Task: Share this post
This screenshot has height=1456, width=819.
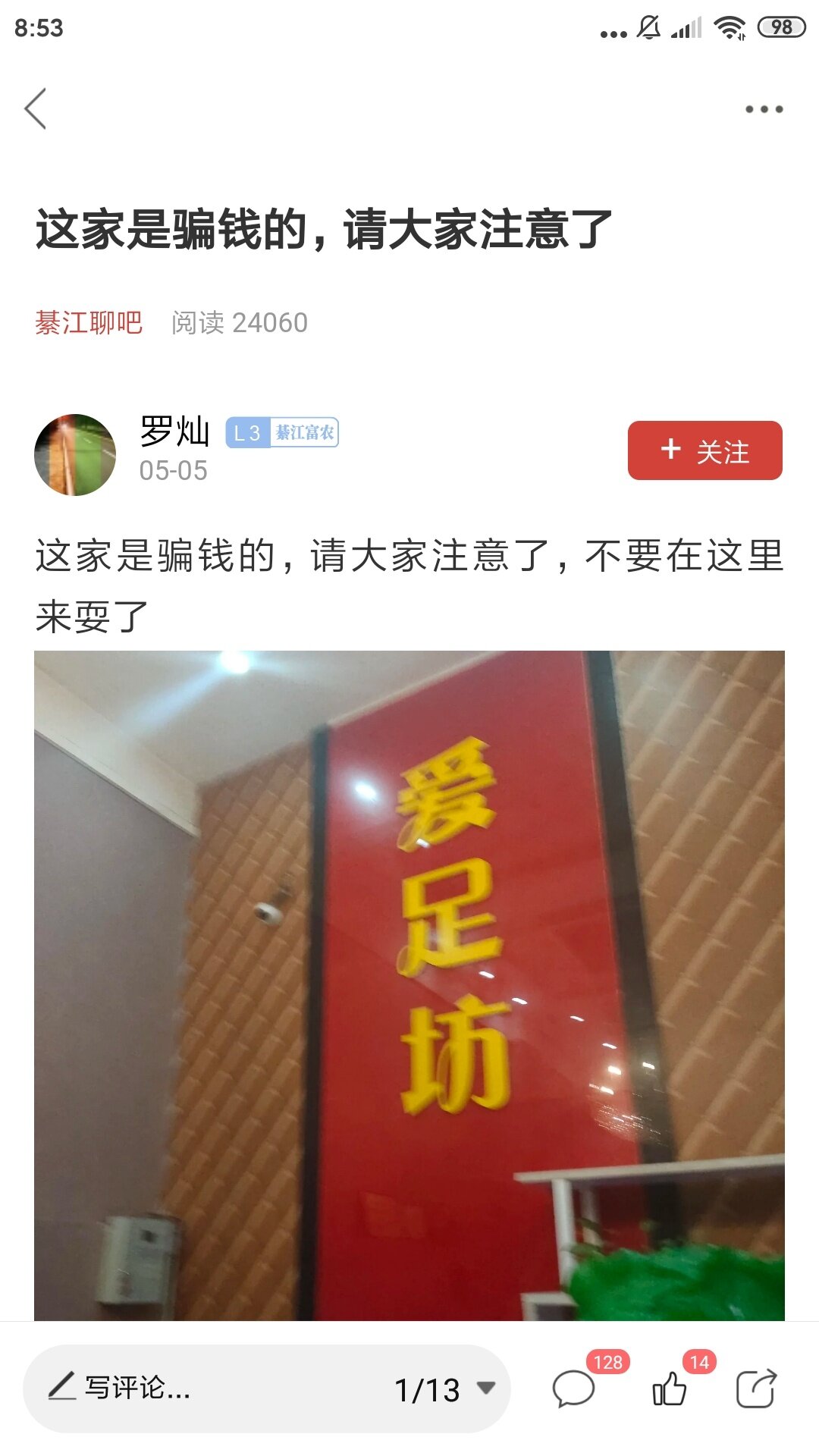Action: [x=756, y=1389]
